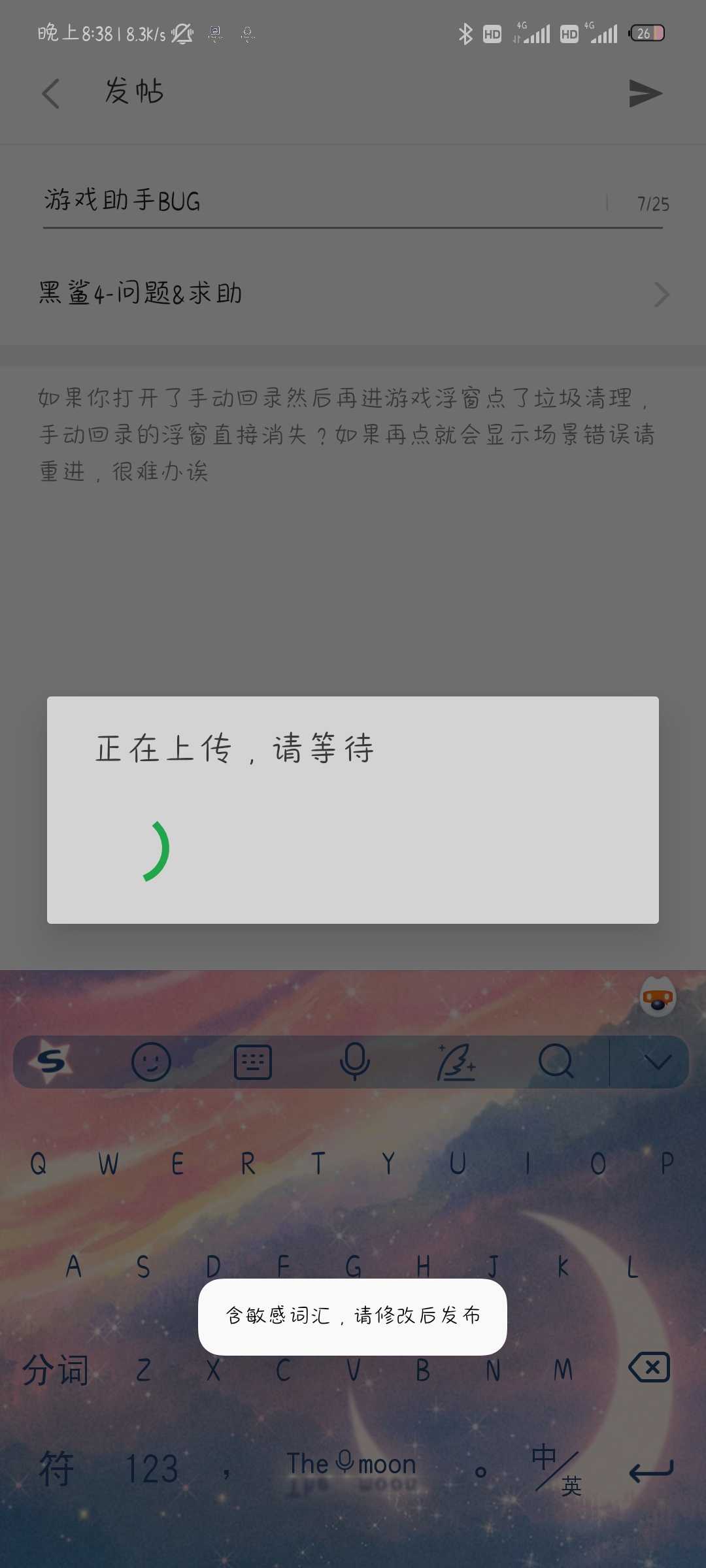Open the 黑鲨4-问题&求助 category selector
This screenshot has height=1568, width=706.
tap(353, 294)
